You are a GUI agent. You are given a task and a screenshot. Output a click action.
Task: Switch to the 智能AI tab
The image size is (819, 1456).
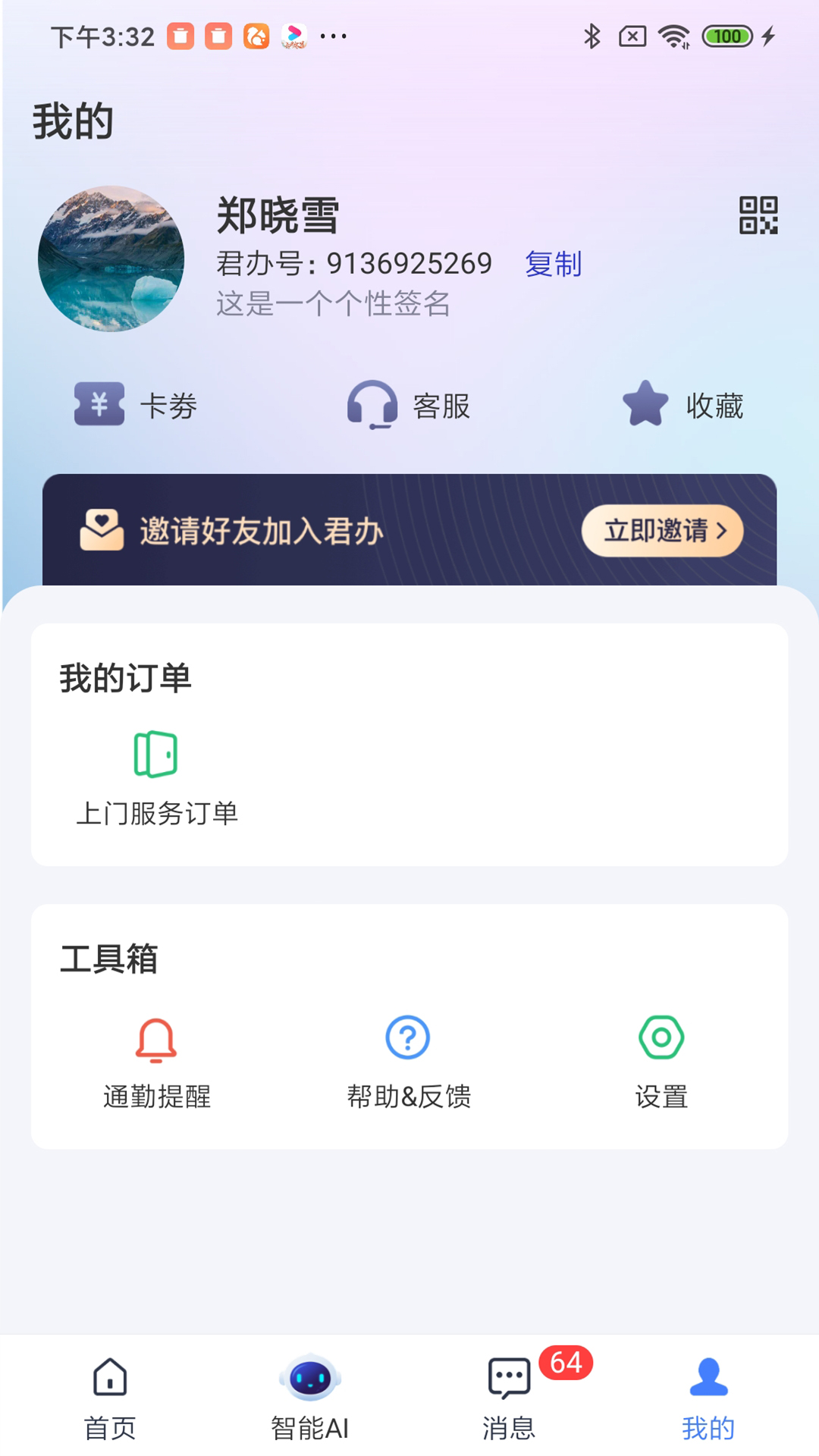(309, 1397)
